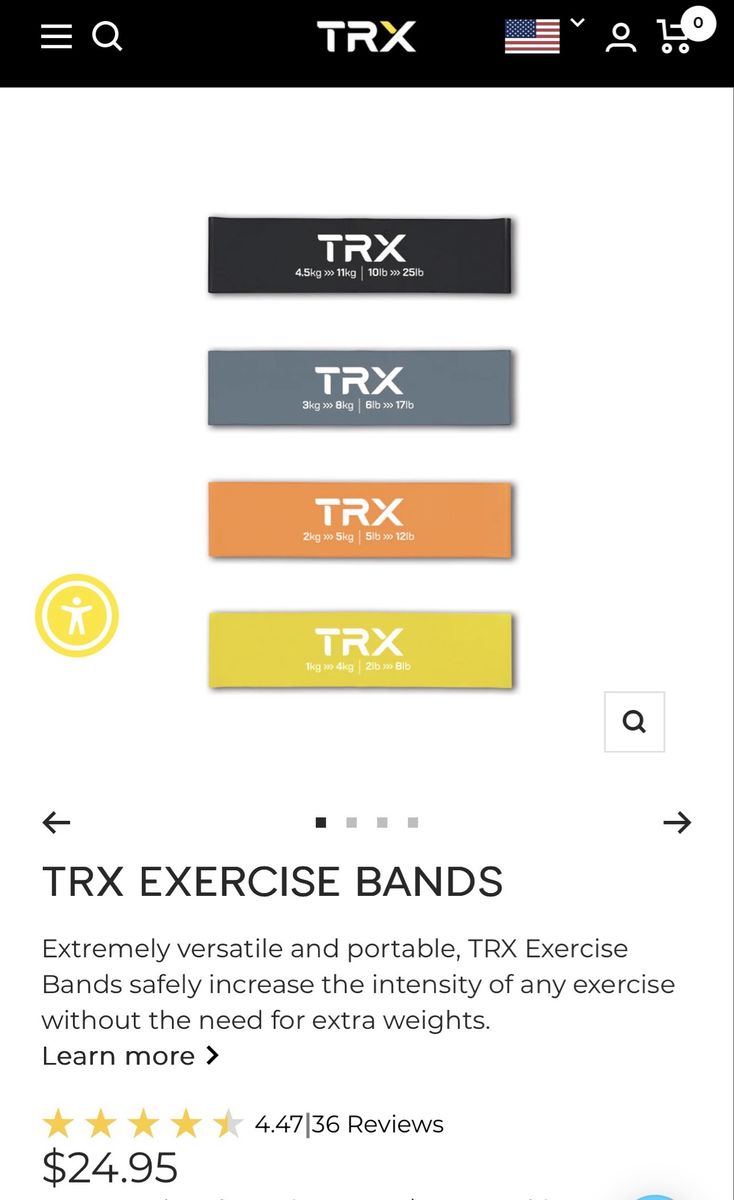Open the country flag selector
This screenshot has width=734, height=1200.
(544, 36)
